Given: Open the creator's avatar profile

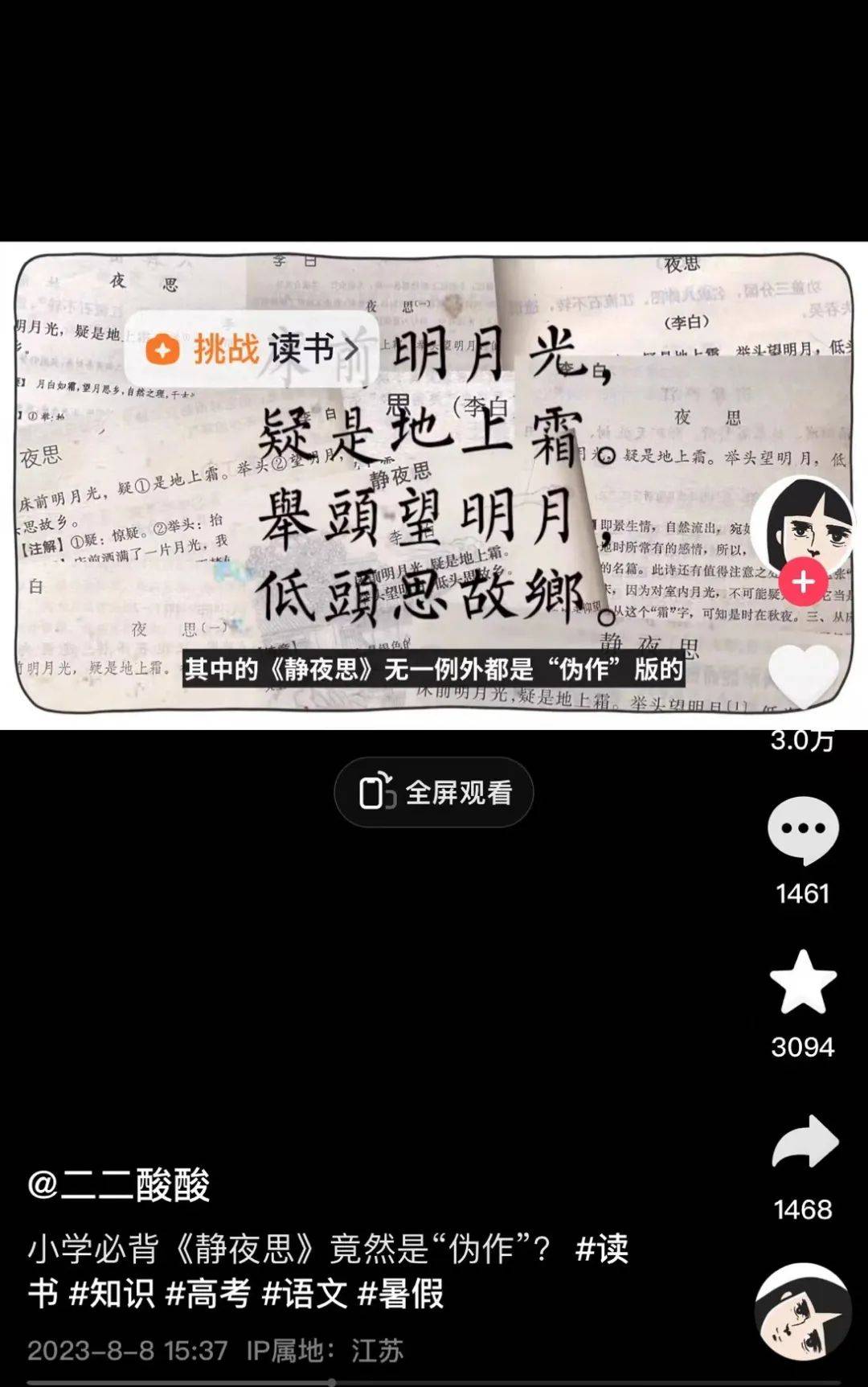Looking at the screenshot, I should click(x=803, y=523).
